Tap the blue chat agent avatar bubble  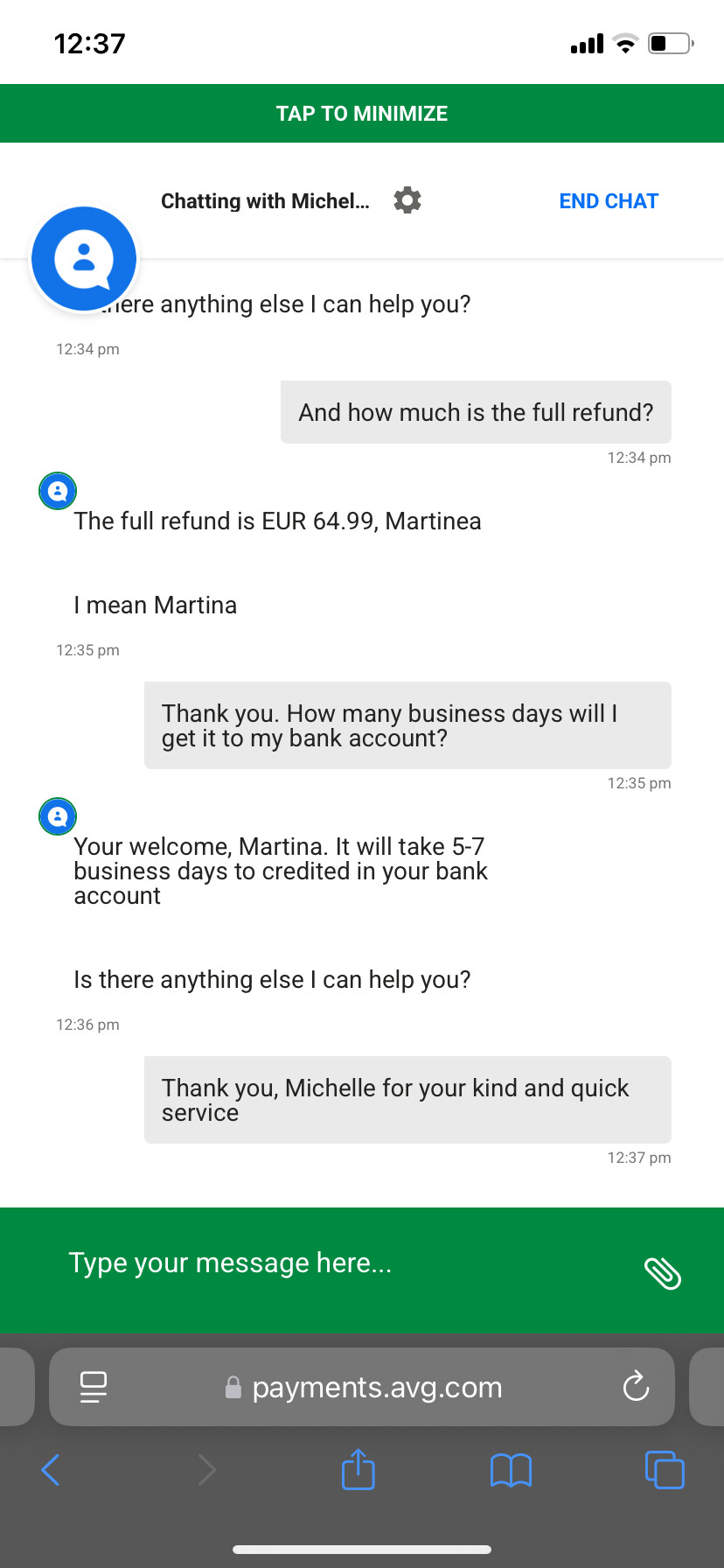[x=84, y=259]
